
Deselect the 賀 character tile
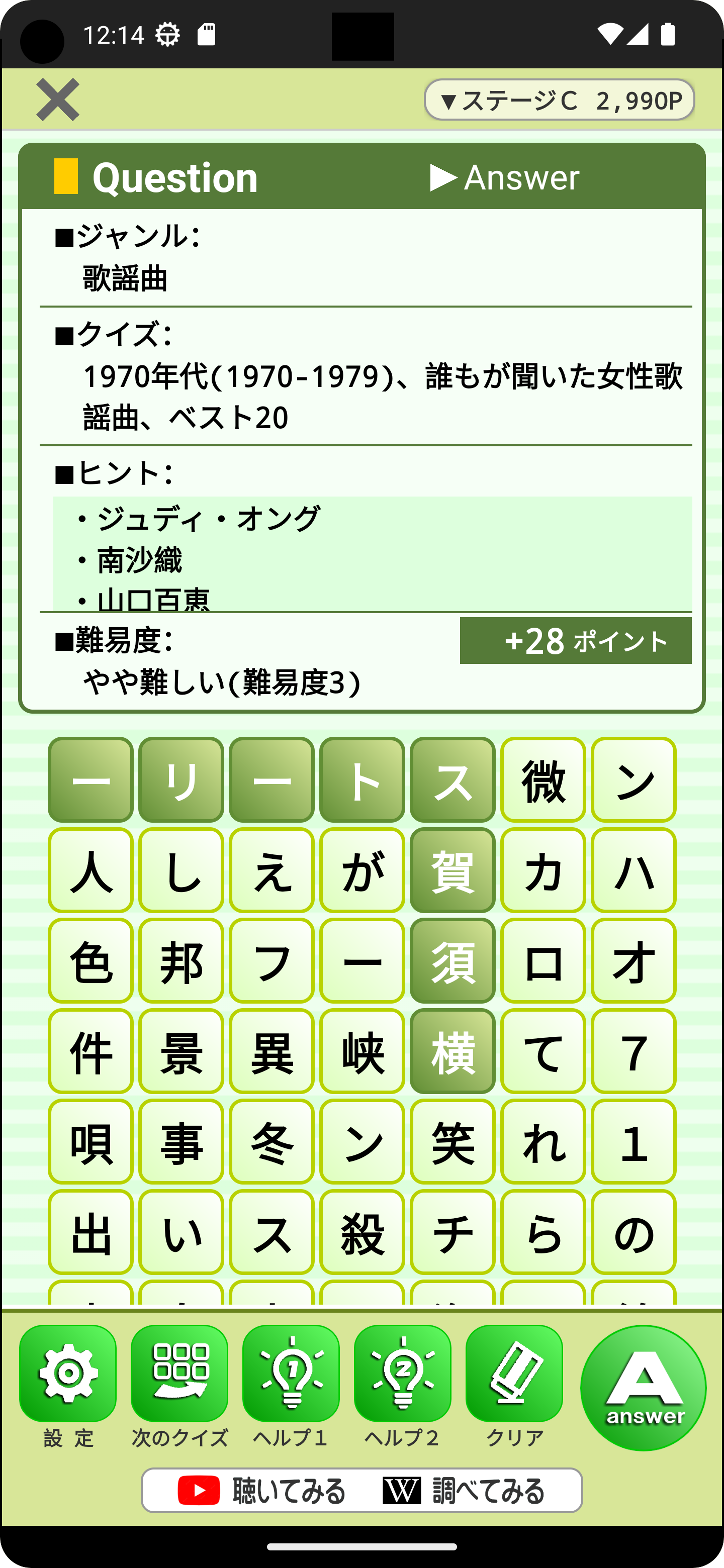click(452, 870)
